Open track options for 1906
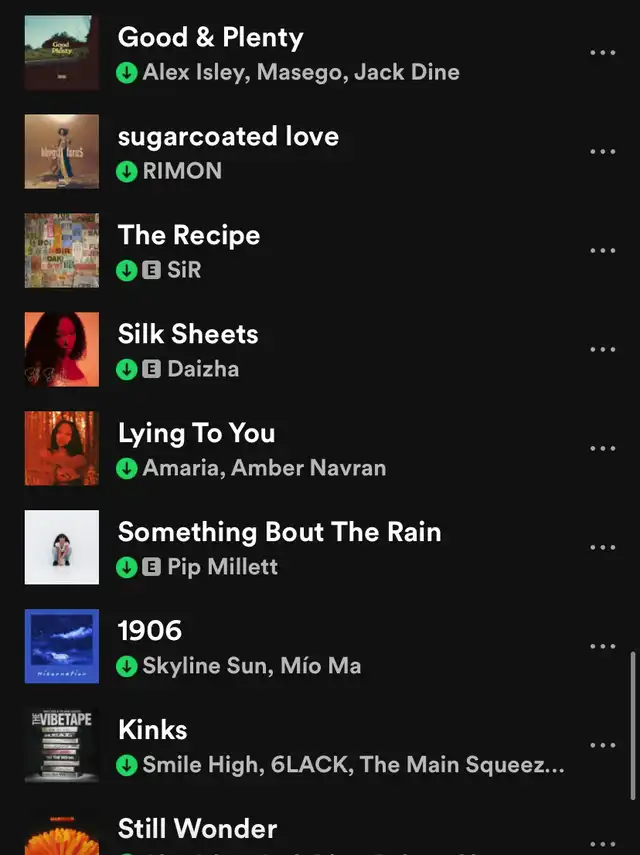640x855 pixels. pos(603,647)
